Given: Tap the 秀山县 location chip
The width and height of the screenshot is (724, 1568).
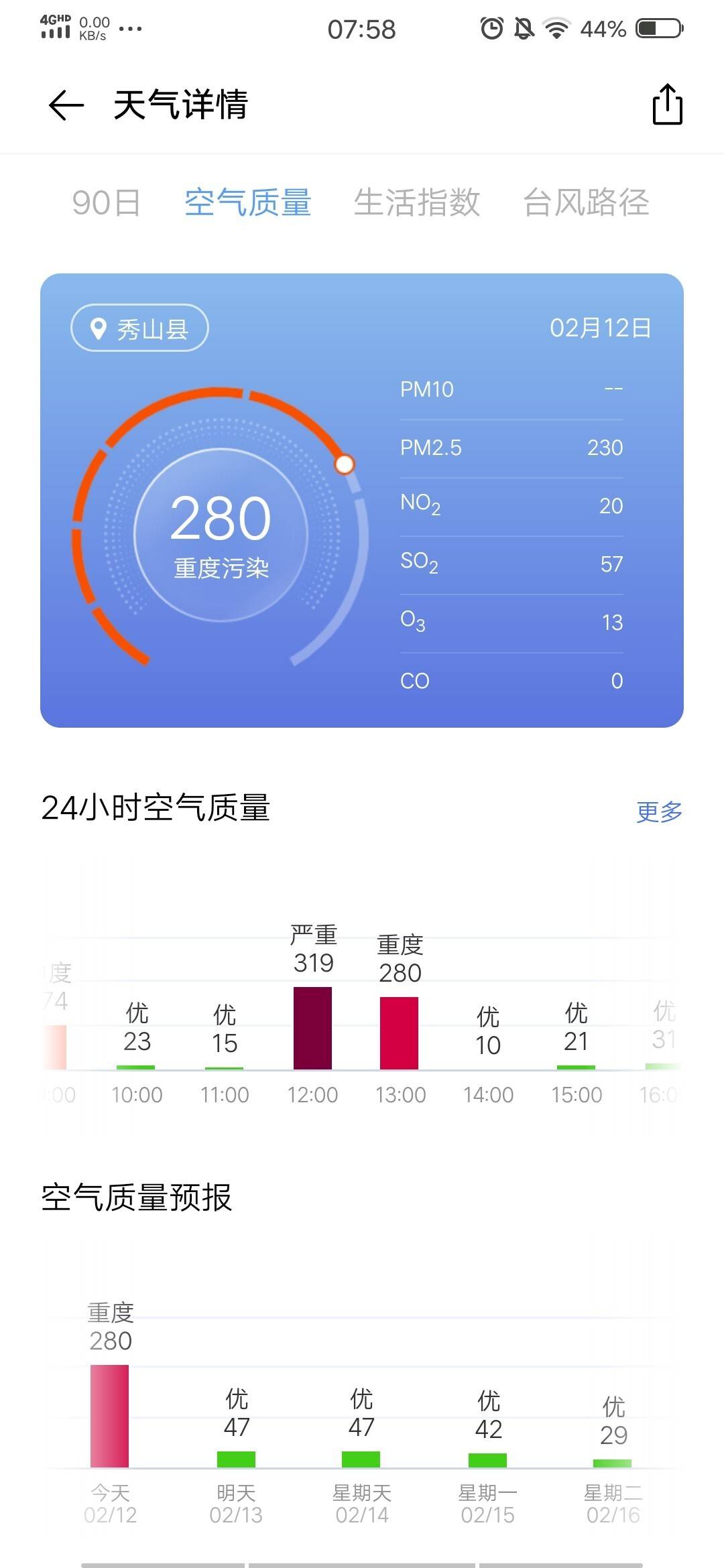Looking at the screenshot, I should click(139, 328).
